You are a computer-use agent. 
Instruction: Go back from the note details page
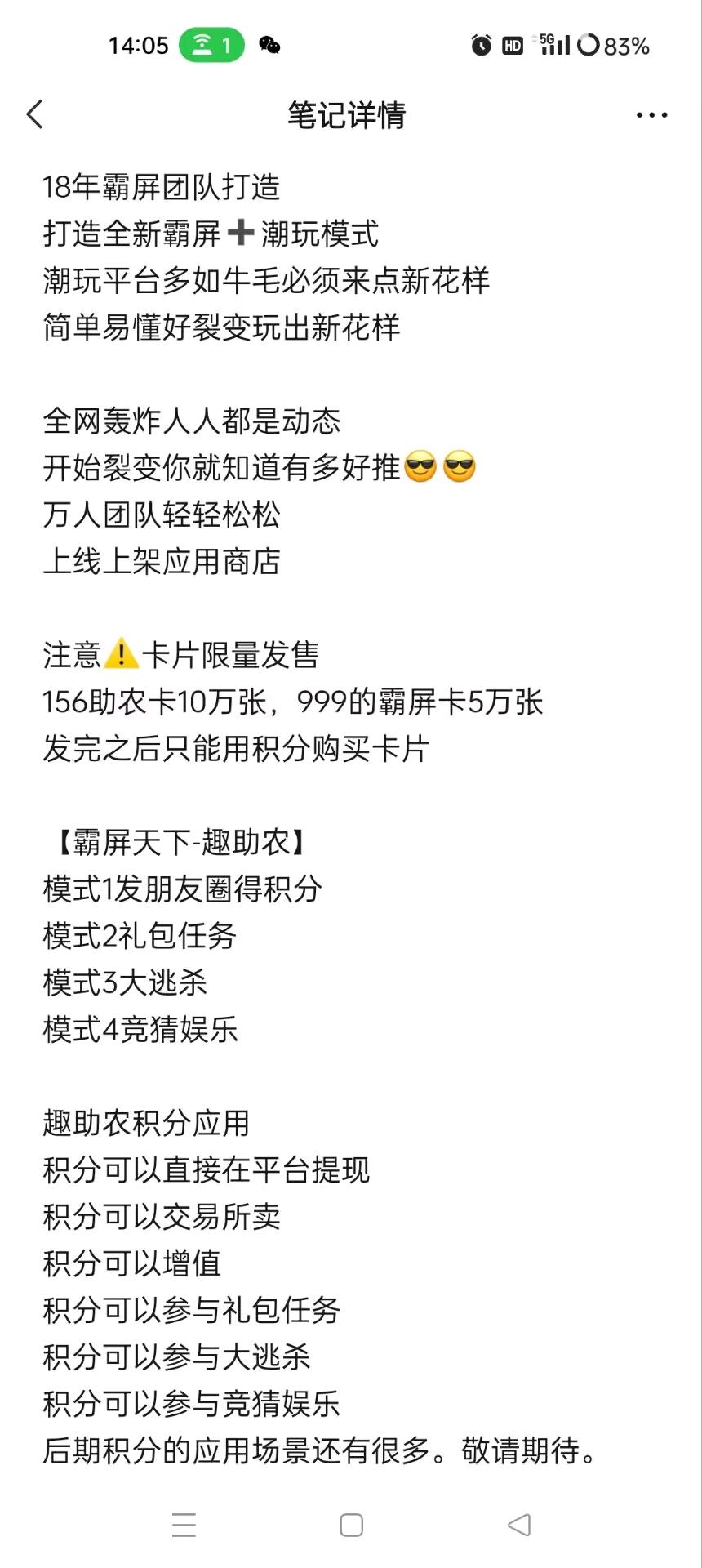click(x=35, y=115)
